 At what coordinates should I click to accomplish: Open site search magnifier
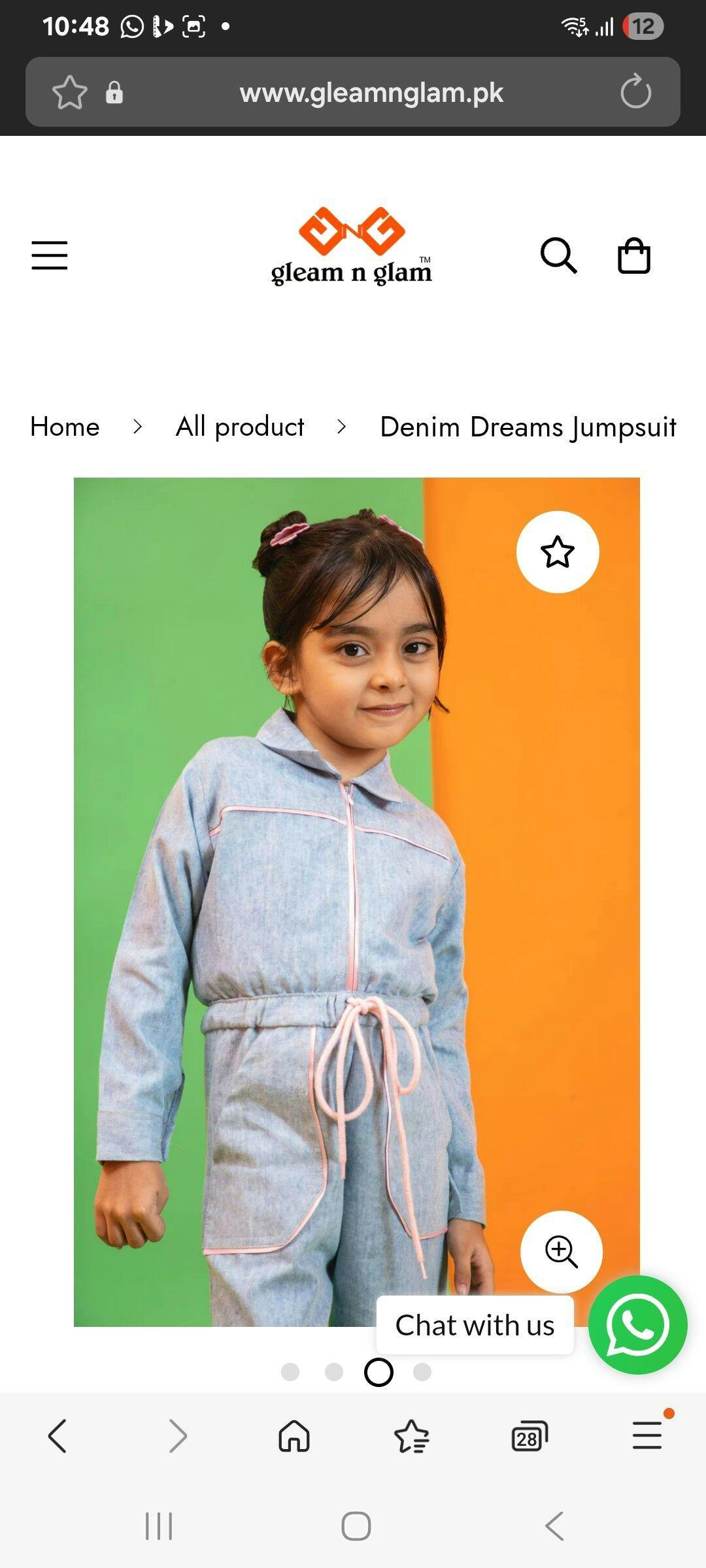click(558, 255)
